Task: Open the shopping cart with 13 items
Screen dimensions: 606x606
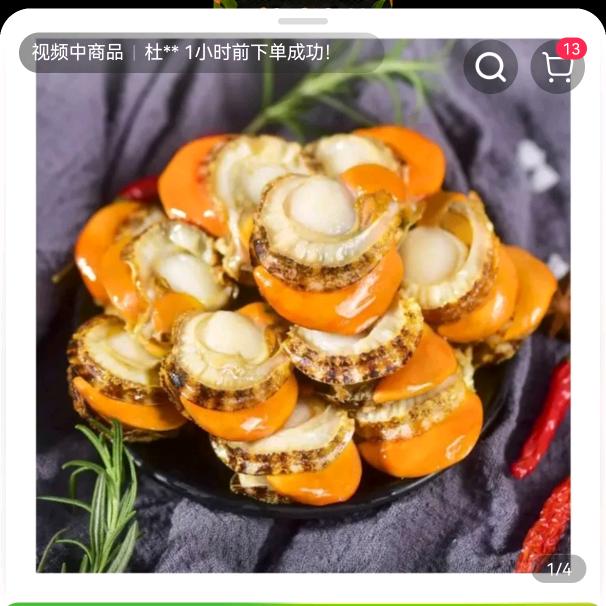Action: pyautogui.click(x=557, y=67)
